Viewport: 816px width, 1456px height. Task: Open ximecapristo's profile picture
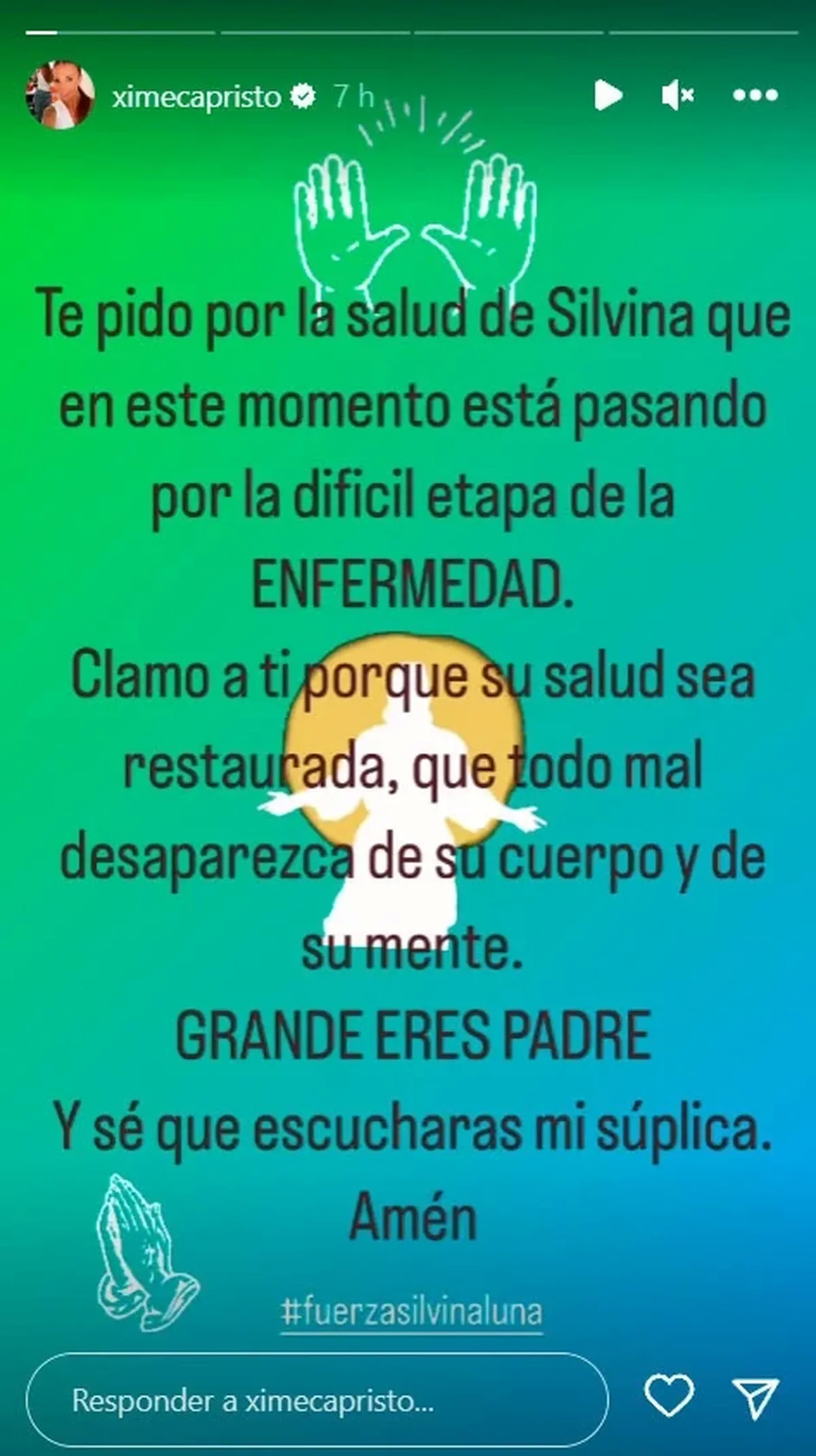(60, 96)
